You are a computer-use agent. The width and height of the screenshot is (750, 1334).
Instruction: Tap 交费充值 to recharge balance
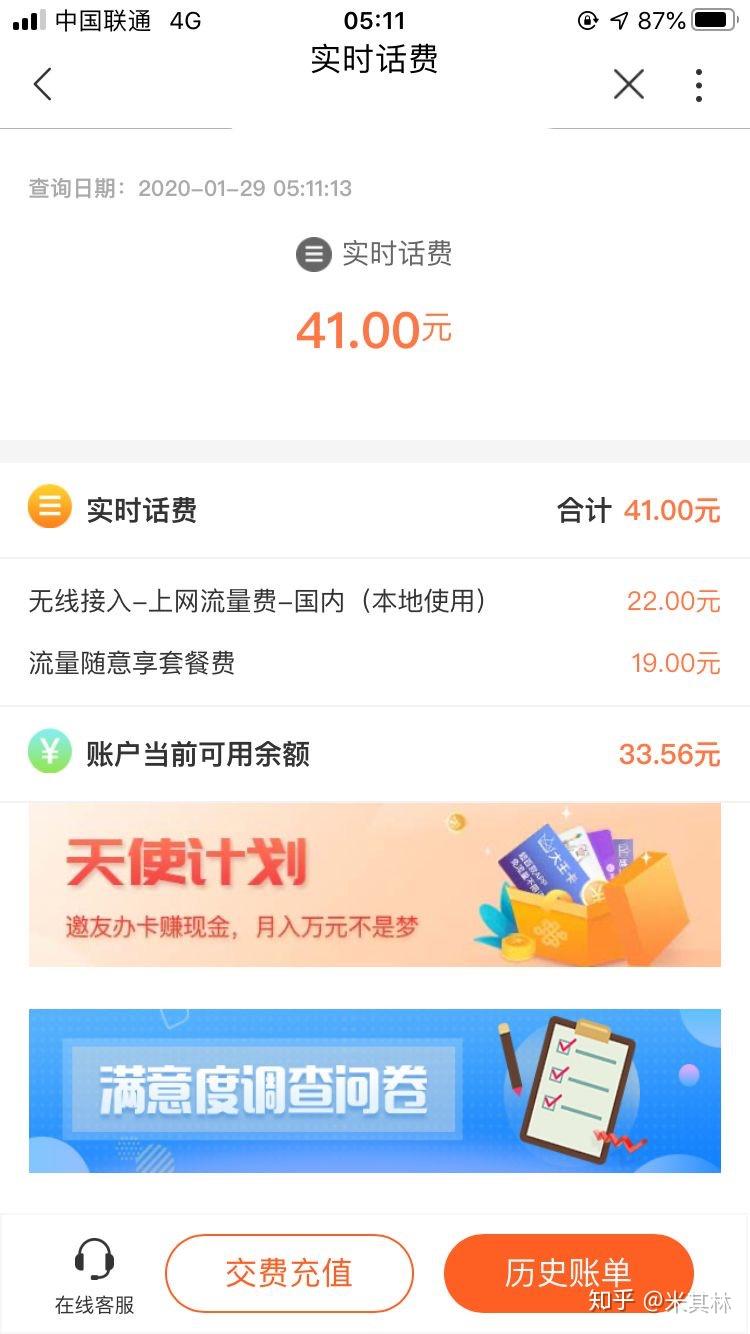(289, 1273)
